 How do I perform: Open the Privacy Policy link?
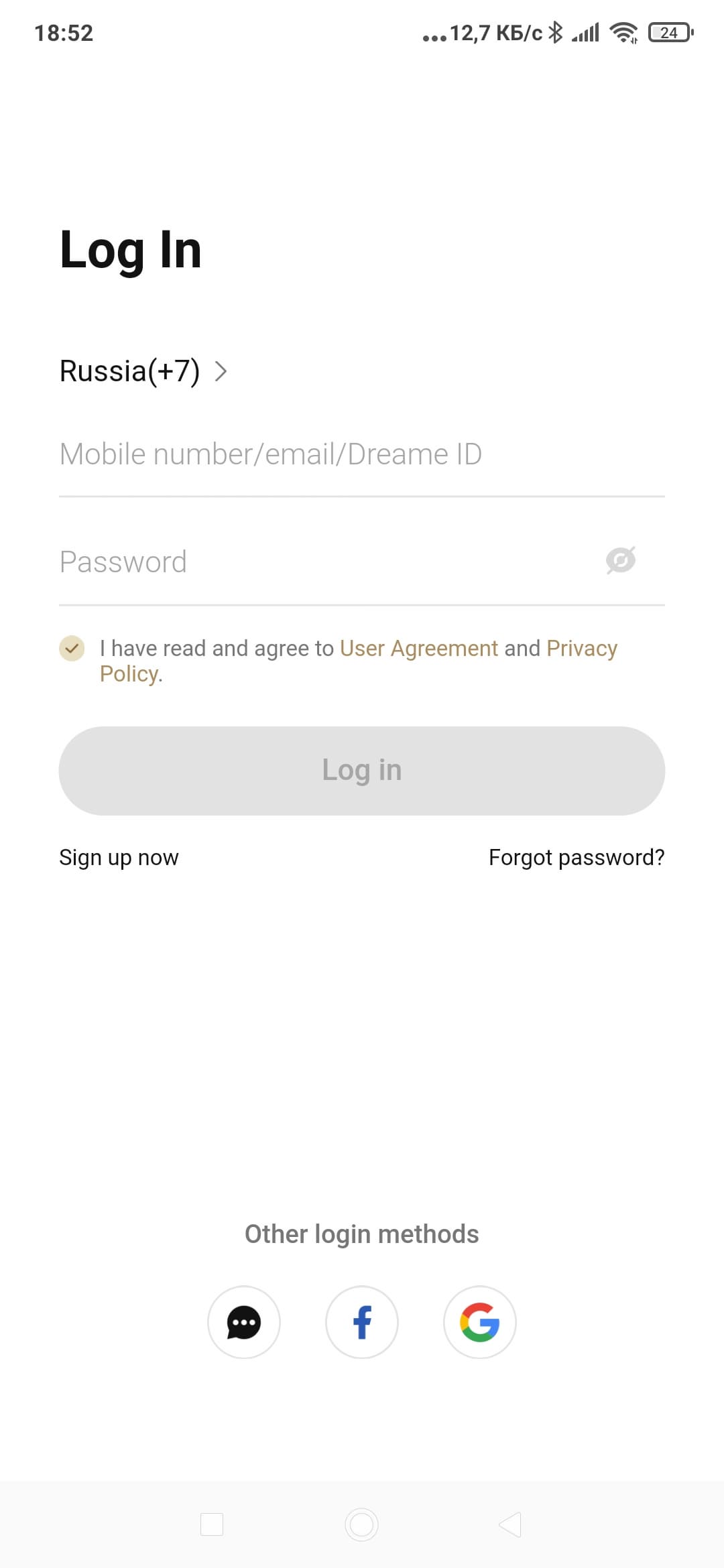click(581, 648)
